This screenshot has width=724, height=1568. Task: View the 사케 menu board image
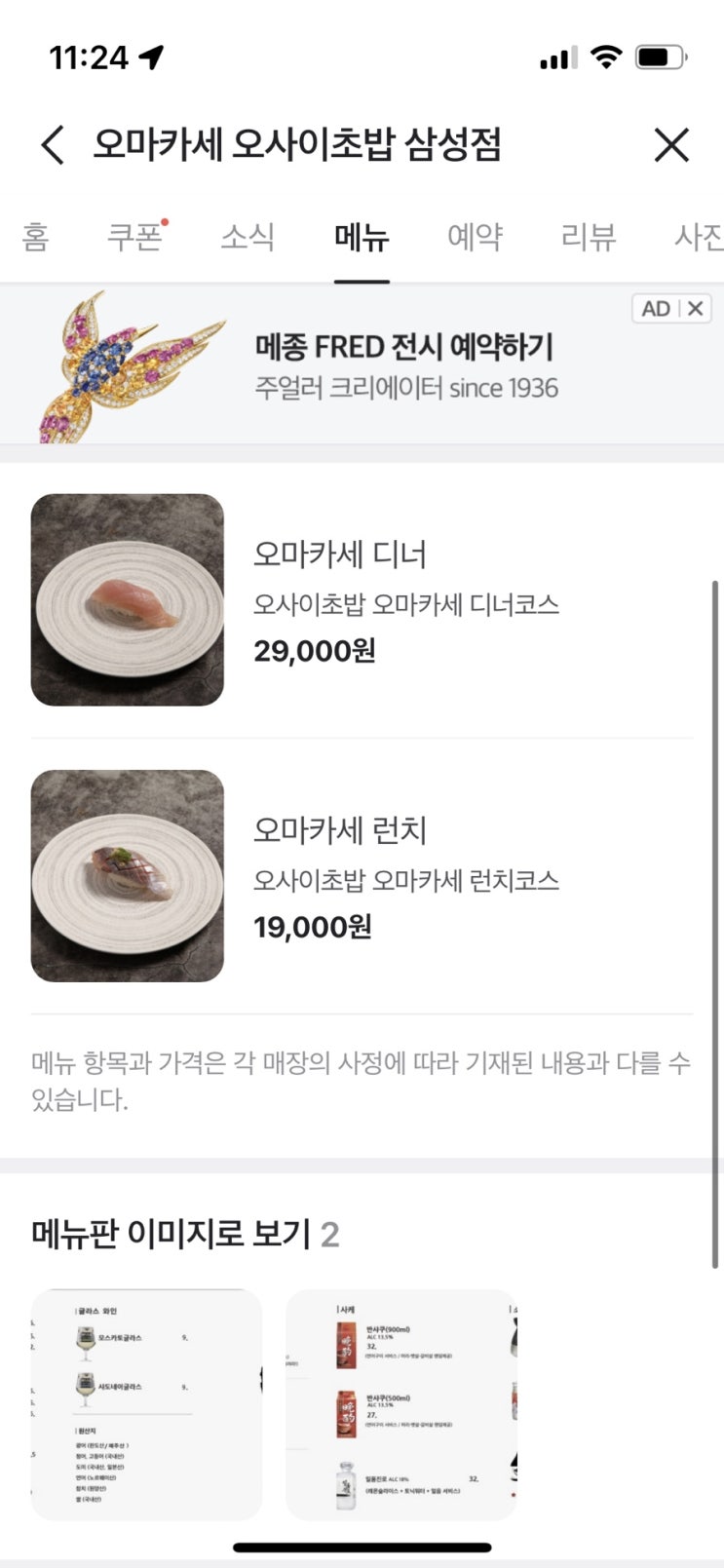pos(400,1404)
